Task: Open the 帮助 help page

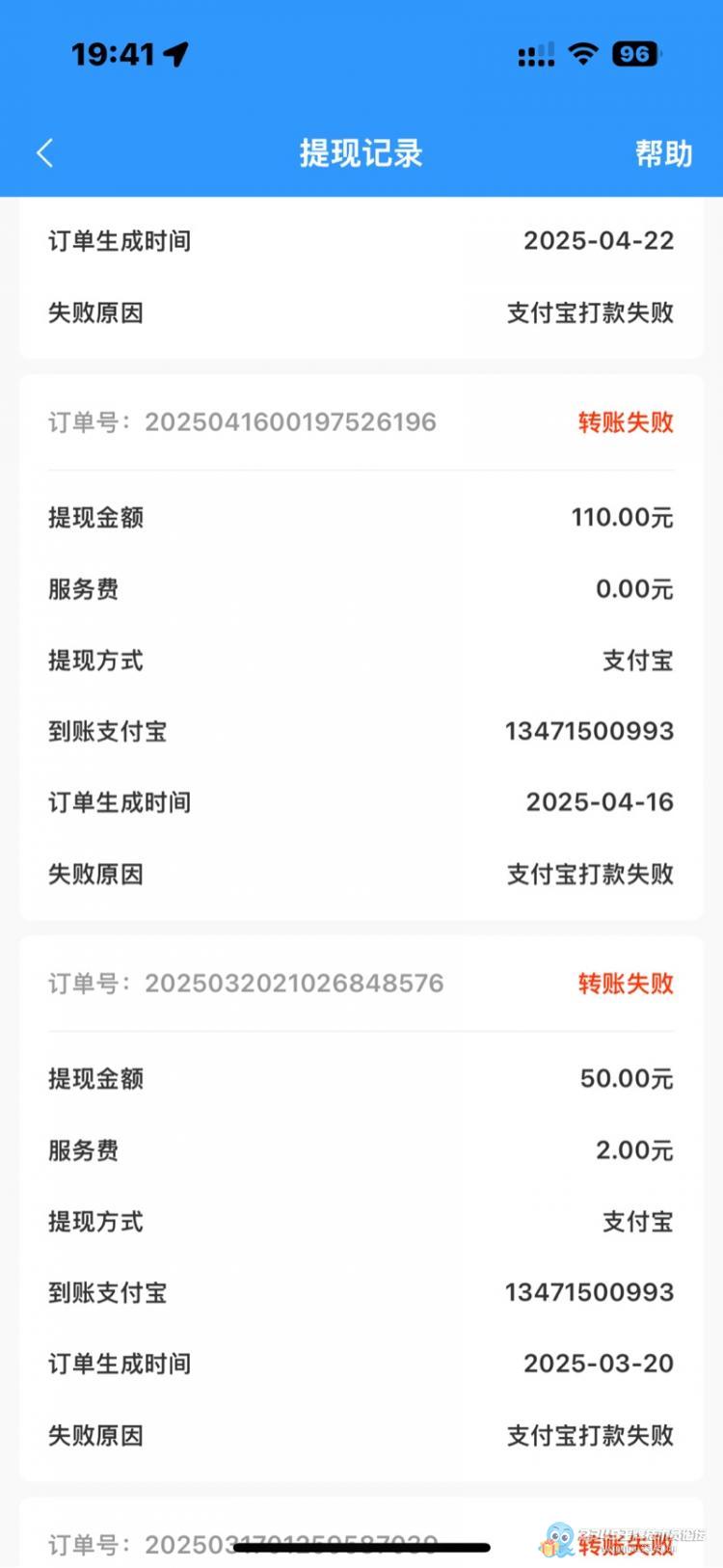Action: [x=663, y=153]
